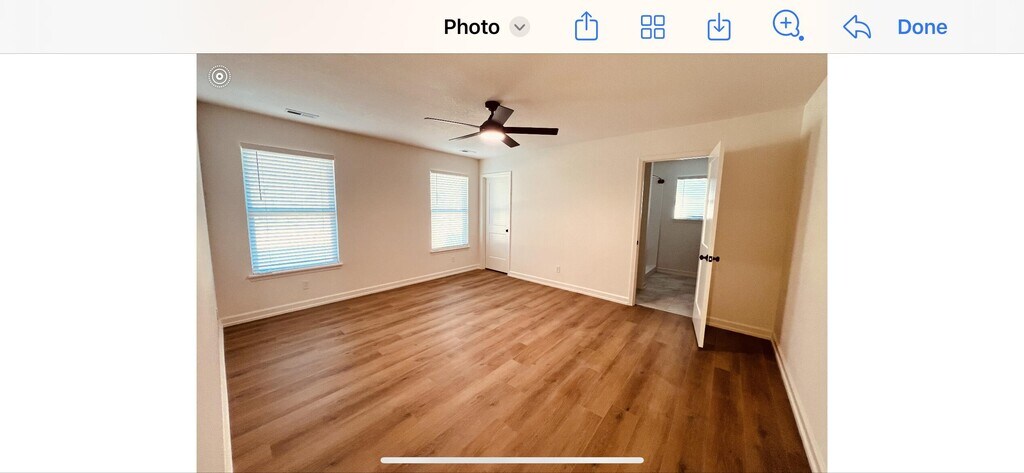The image size is (1024, 473).
Task: Open the thumbnail grid view
Action: point(653,27)
